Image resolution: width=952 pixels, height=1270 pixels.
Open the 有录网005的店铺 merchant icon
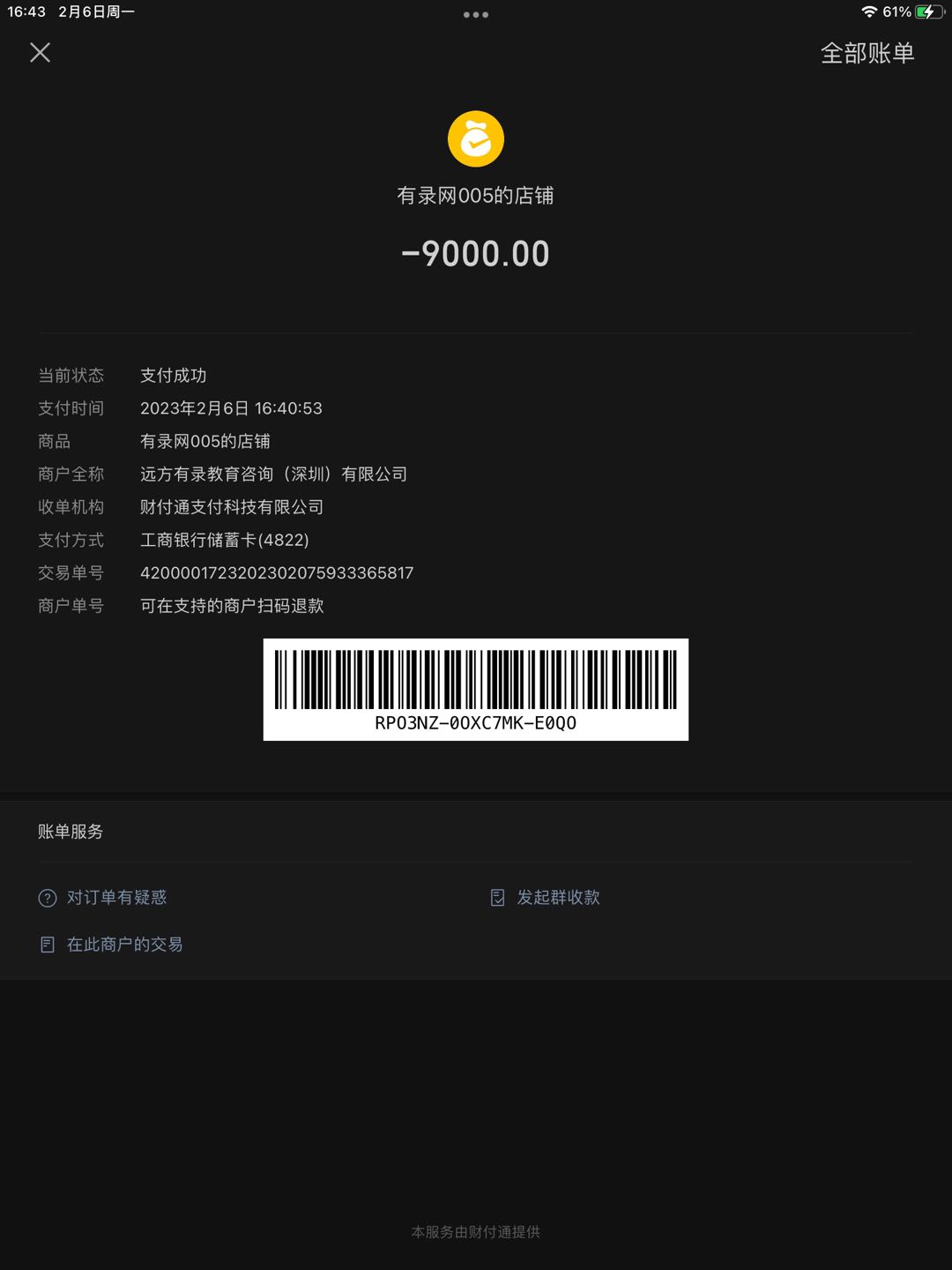click(476, 139)
